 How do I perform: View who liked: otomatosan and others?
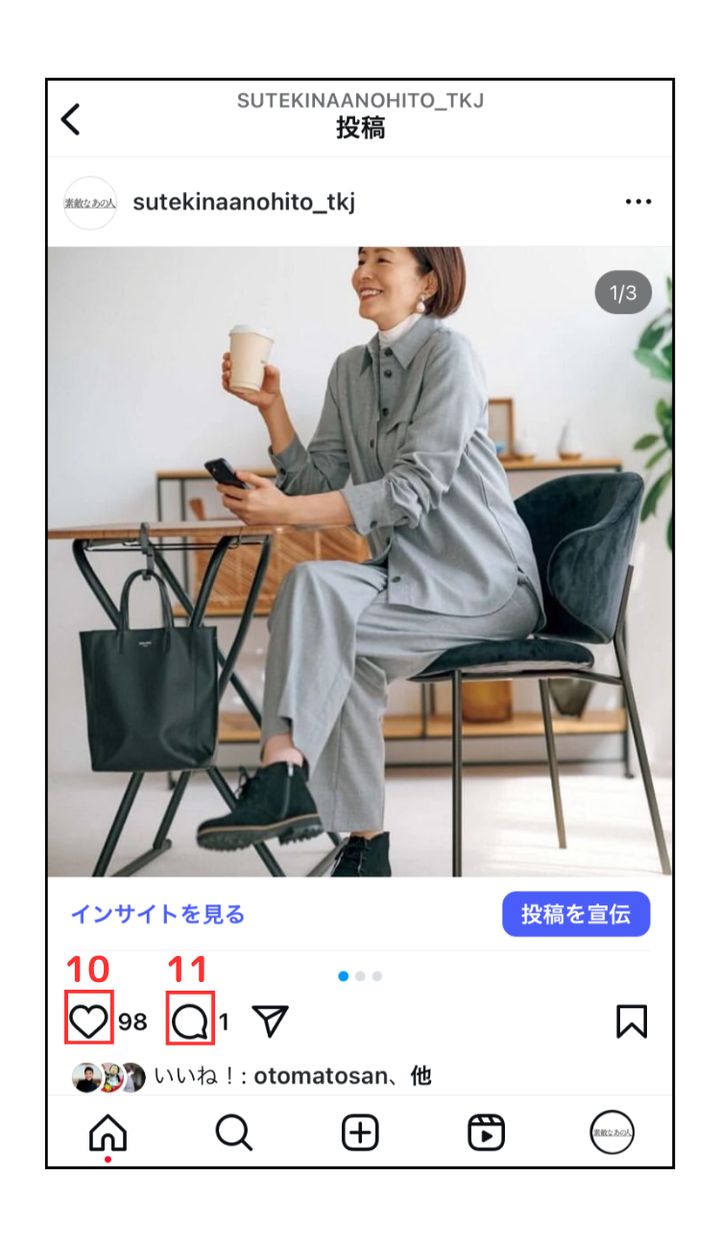click(x=290, y=1077)
